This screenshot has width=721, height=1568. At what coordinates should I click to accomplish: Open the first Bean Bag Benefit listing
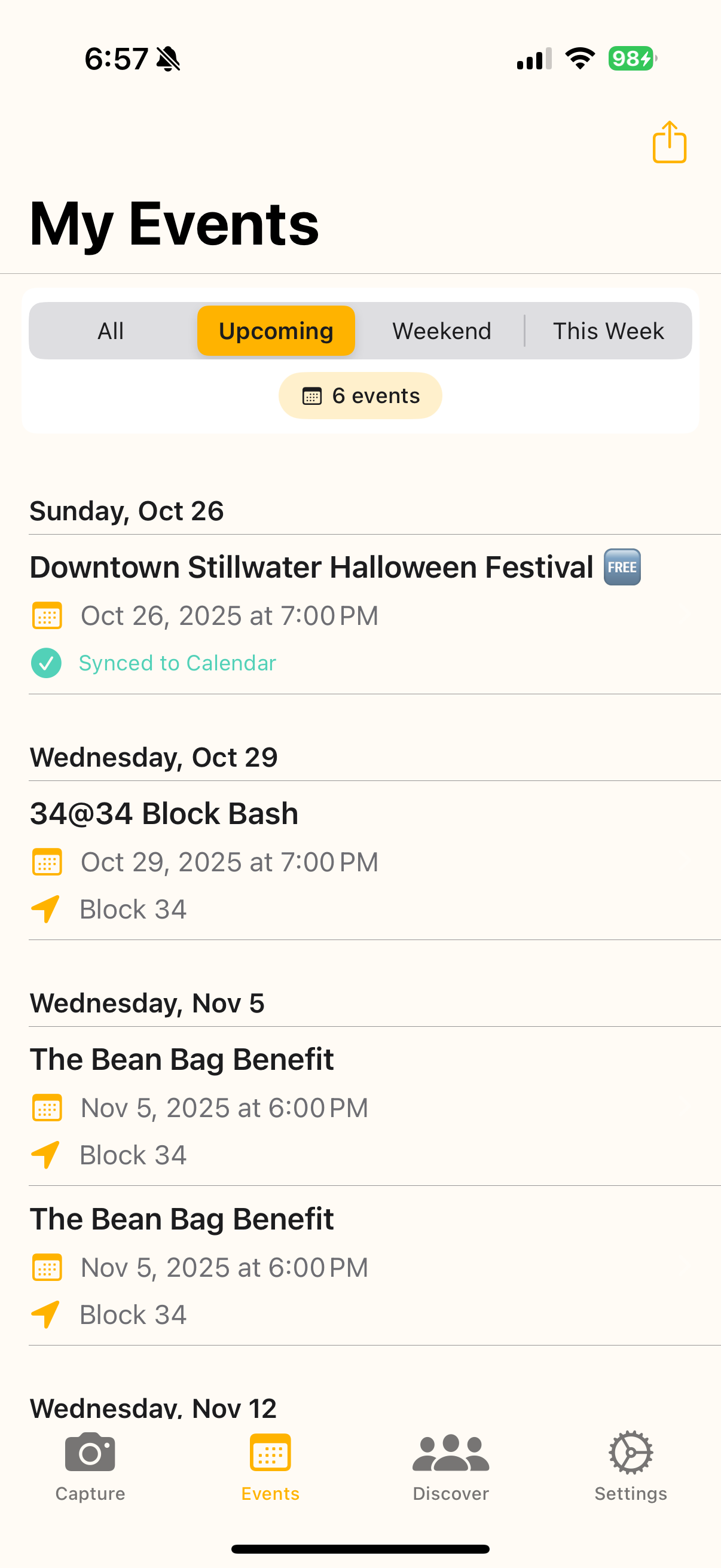[181, 1059]
